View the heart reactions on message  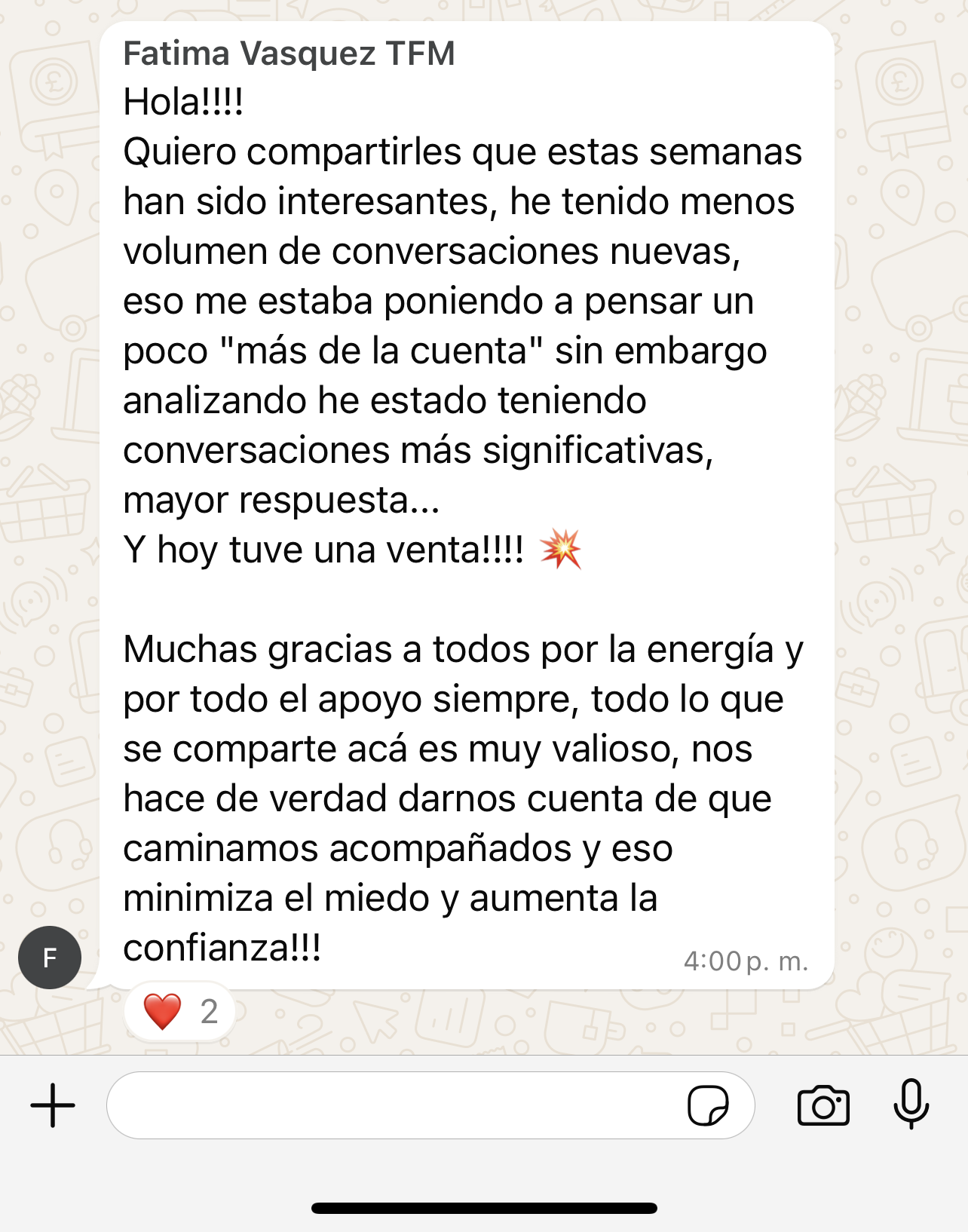(179, 1012)
